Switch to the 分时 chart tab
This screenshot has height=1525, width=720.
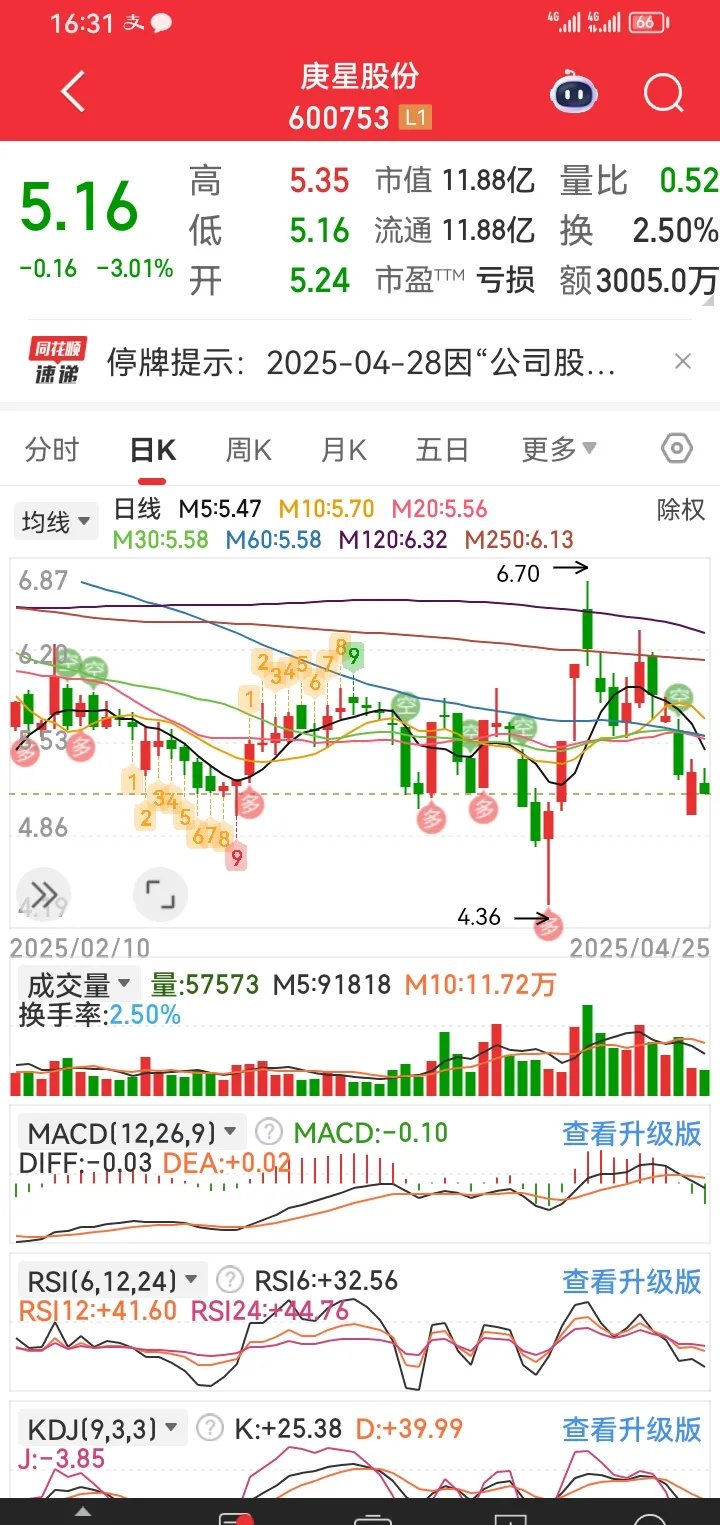pyautogui.click(x=52, y=450)
